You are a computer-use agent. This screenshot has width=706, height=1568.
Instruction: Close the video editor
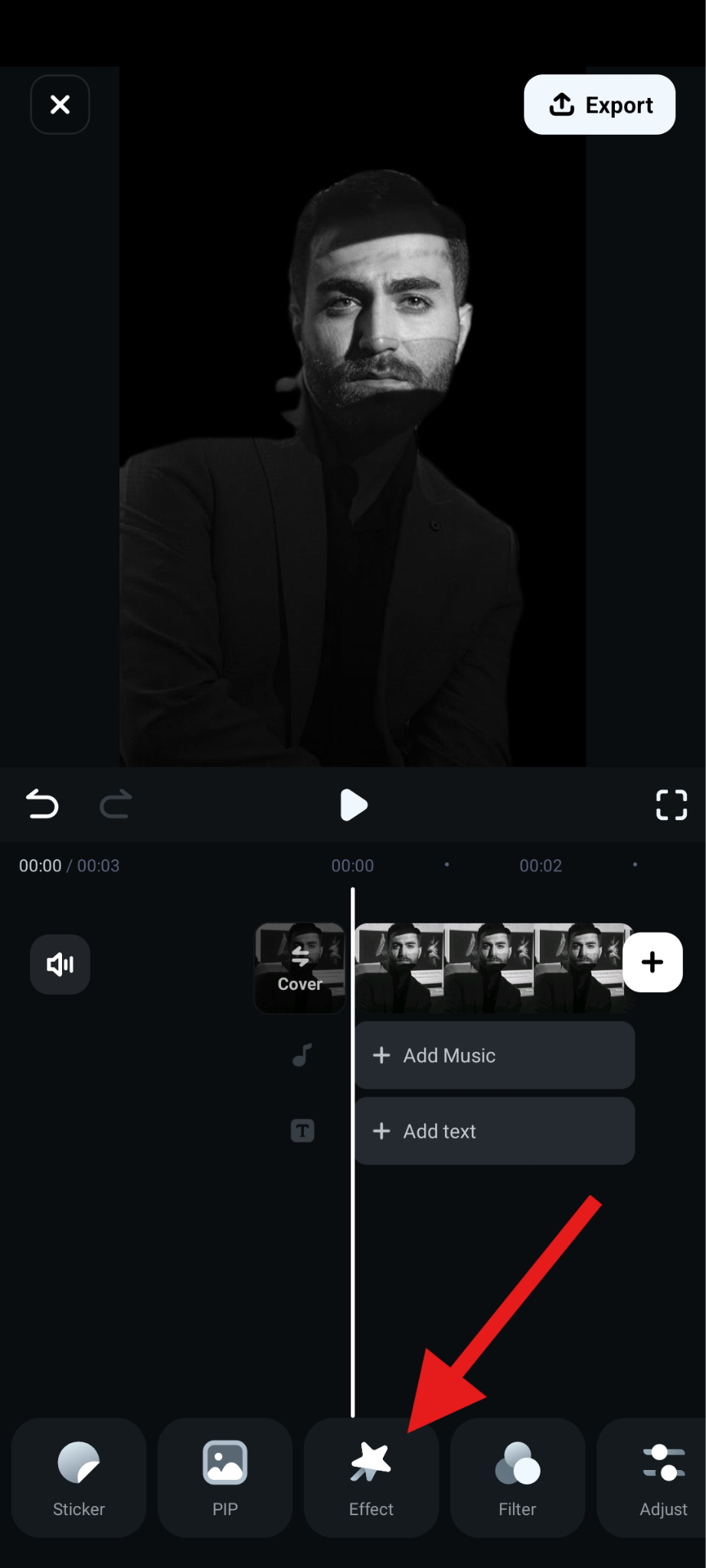pyautogui.click(x=60, y=105)
